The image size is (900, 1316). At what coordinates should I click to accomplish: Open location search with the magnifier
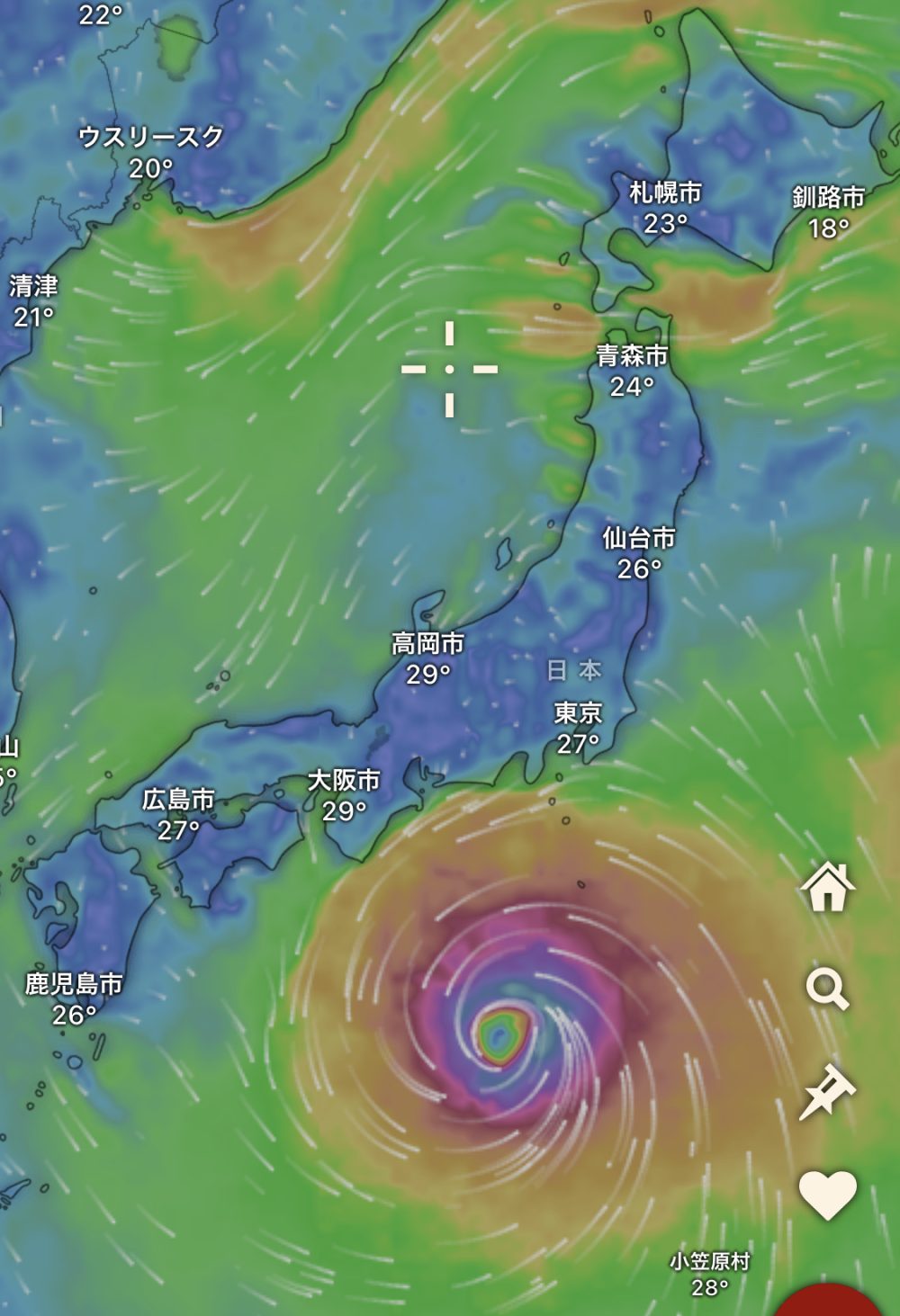(827, 990)
